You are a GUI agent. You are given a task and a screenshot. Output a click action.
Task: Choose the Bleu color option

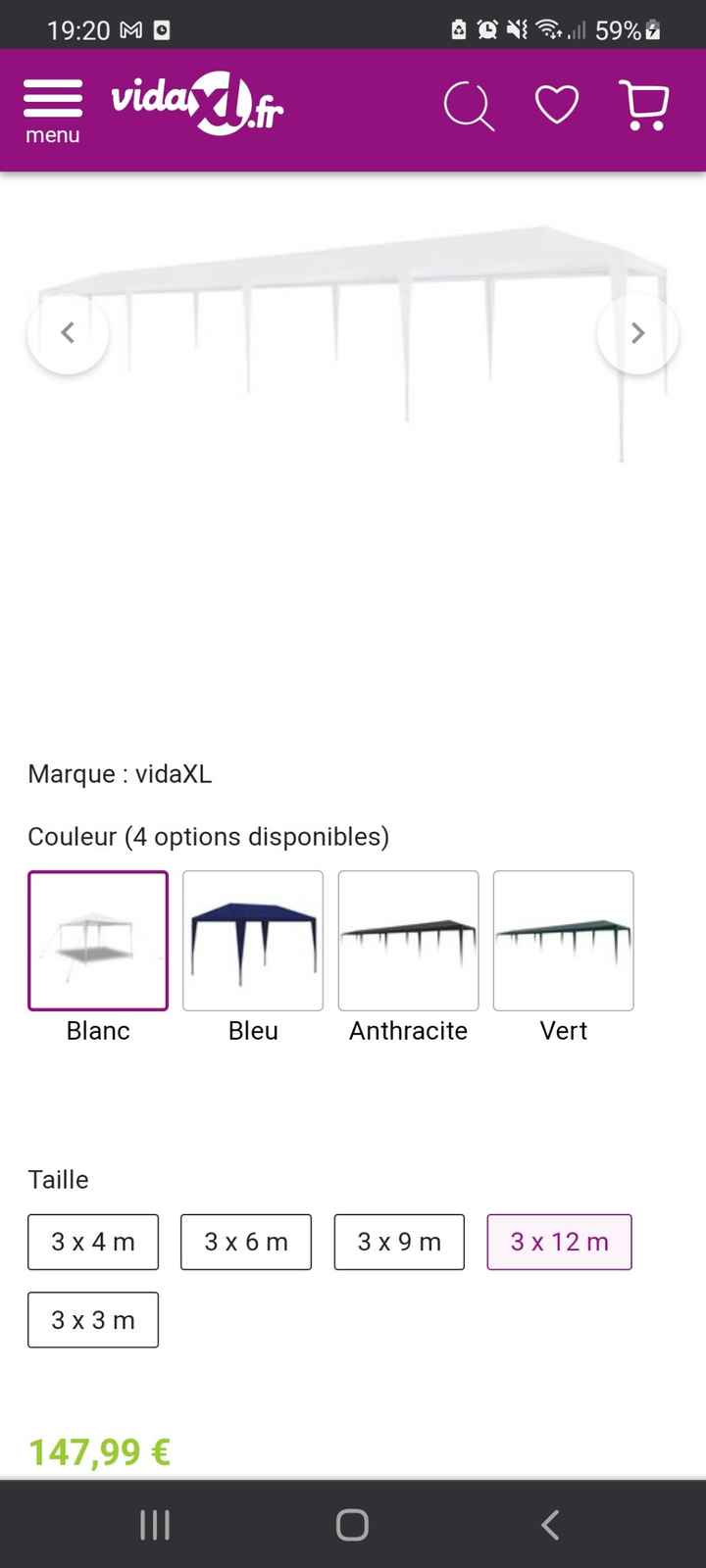[x=253, y=941]
